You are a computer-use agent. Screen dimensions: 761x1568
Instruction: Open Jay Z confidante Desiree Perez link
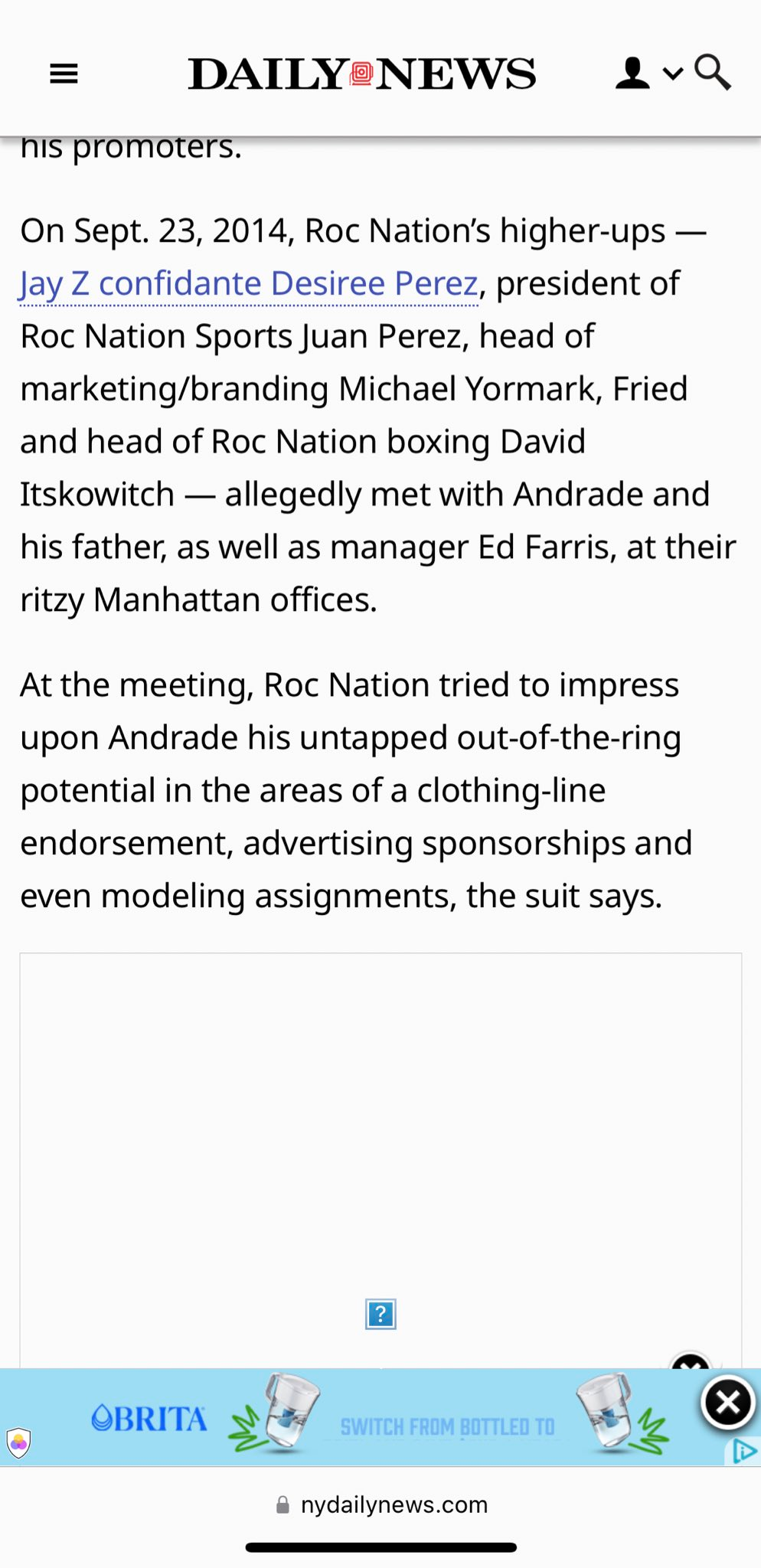pos(249,283)
